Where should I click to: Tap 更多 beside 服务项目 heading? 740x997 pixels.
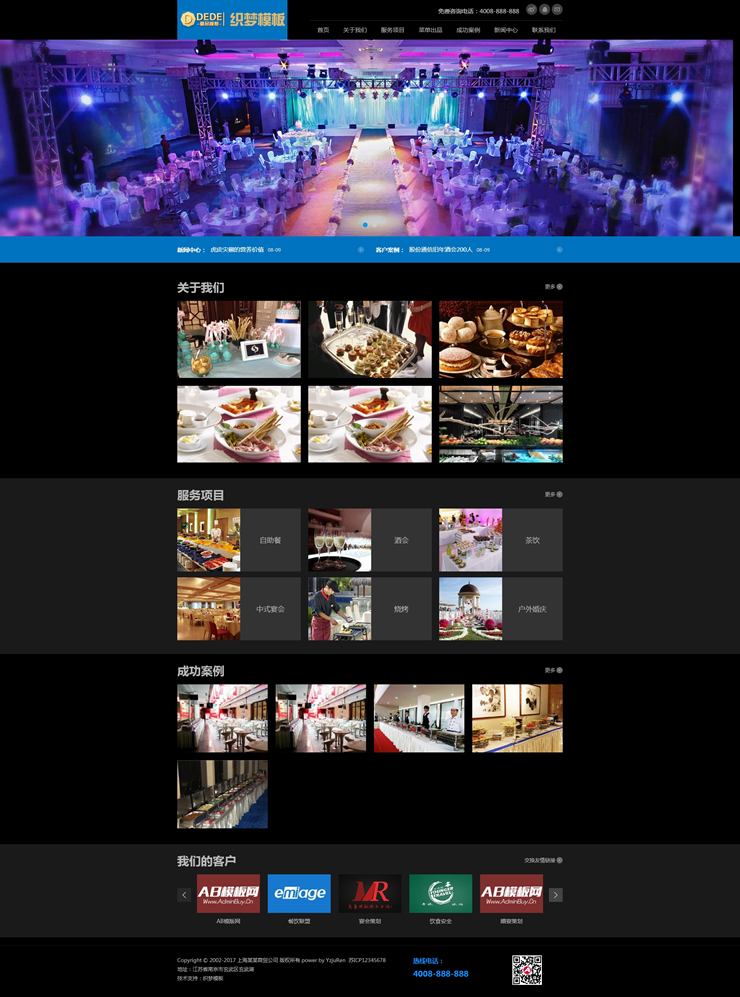click(x=553, y=494)
